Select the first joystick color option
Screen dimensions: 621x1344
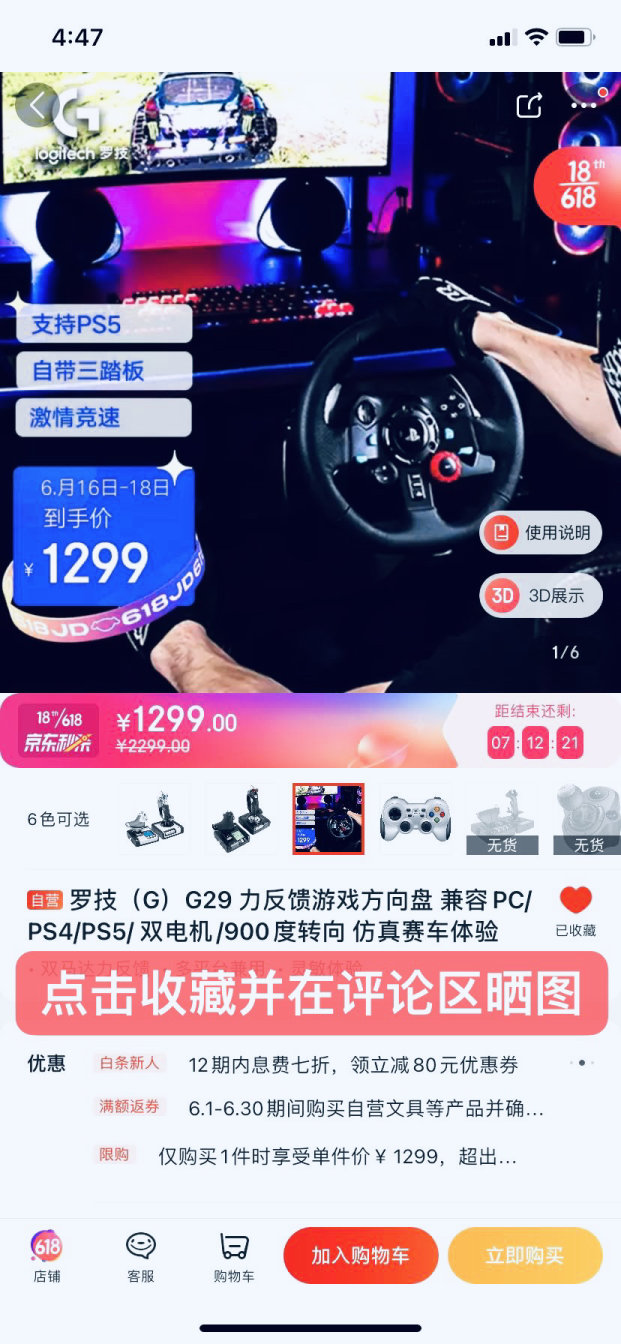[155, 819]
